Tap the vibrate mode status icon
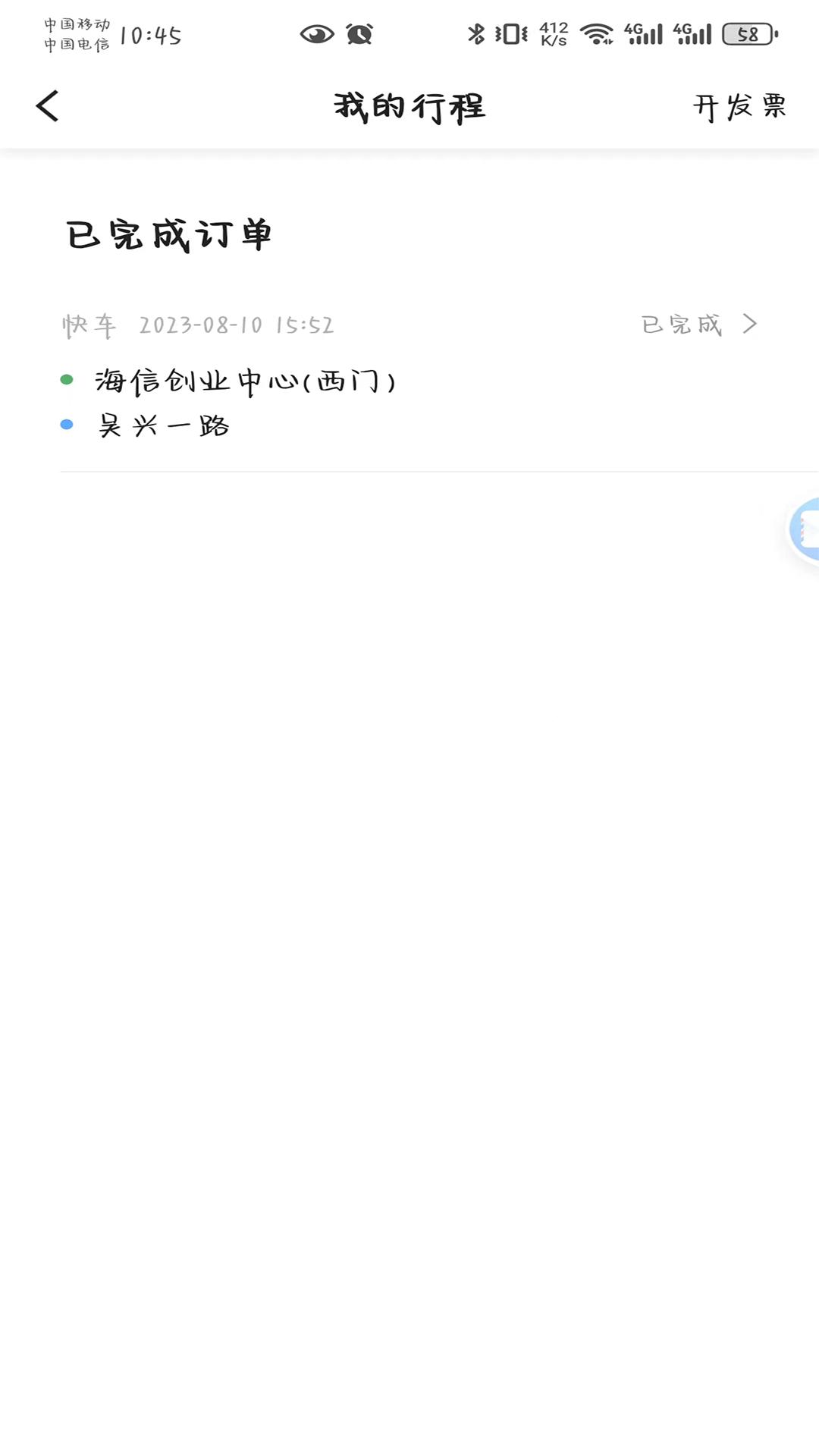819x1456 pixels. tap(511, 33)
